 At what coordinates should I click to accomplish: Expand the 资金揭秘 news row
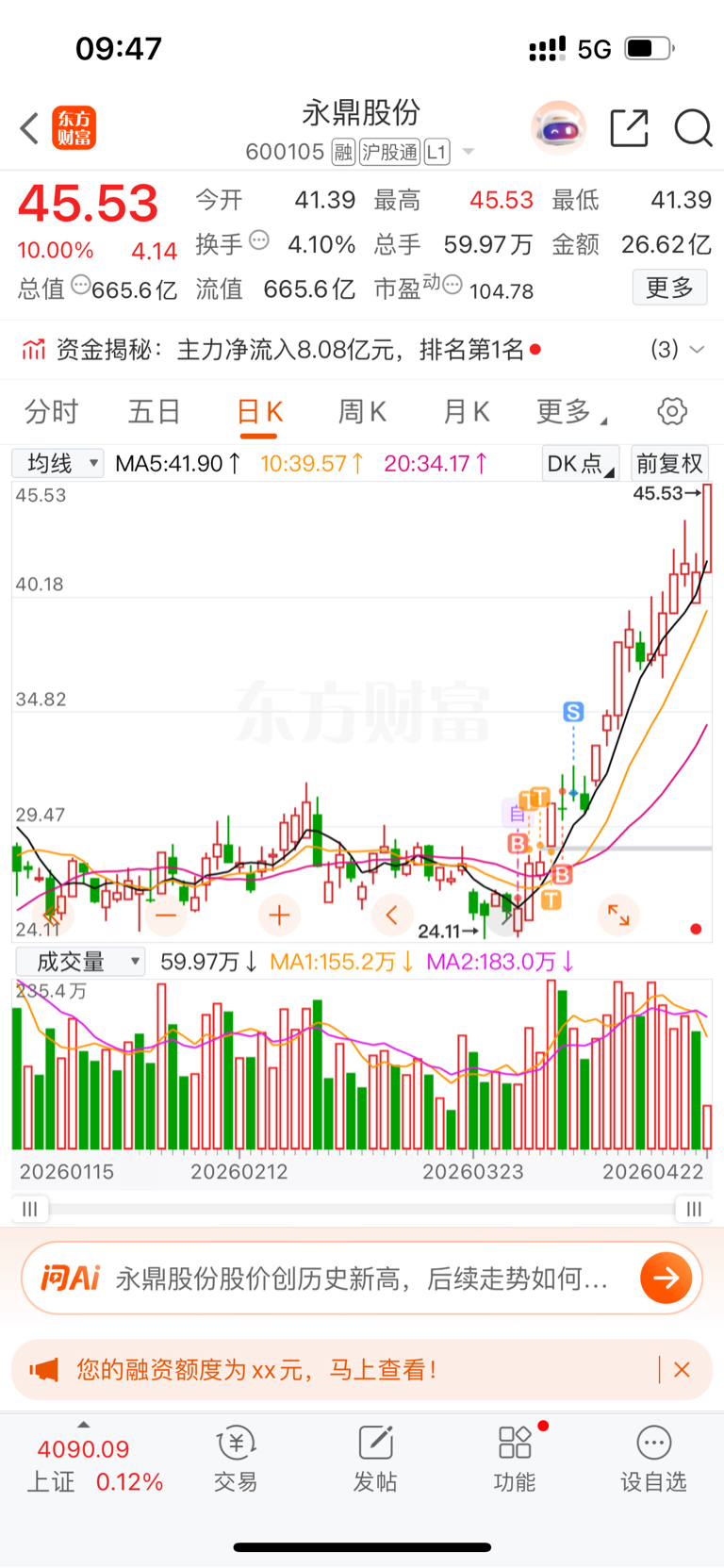click(362, 350)
